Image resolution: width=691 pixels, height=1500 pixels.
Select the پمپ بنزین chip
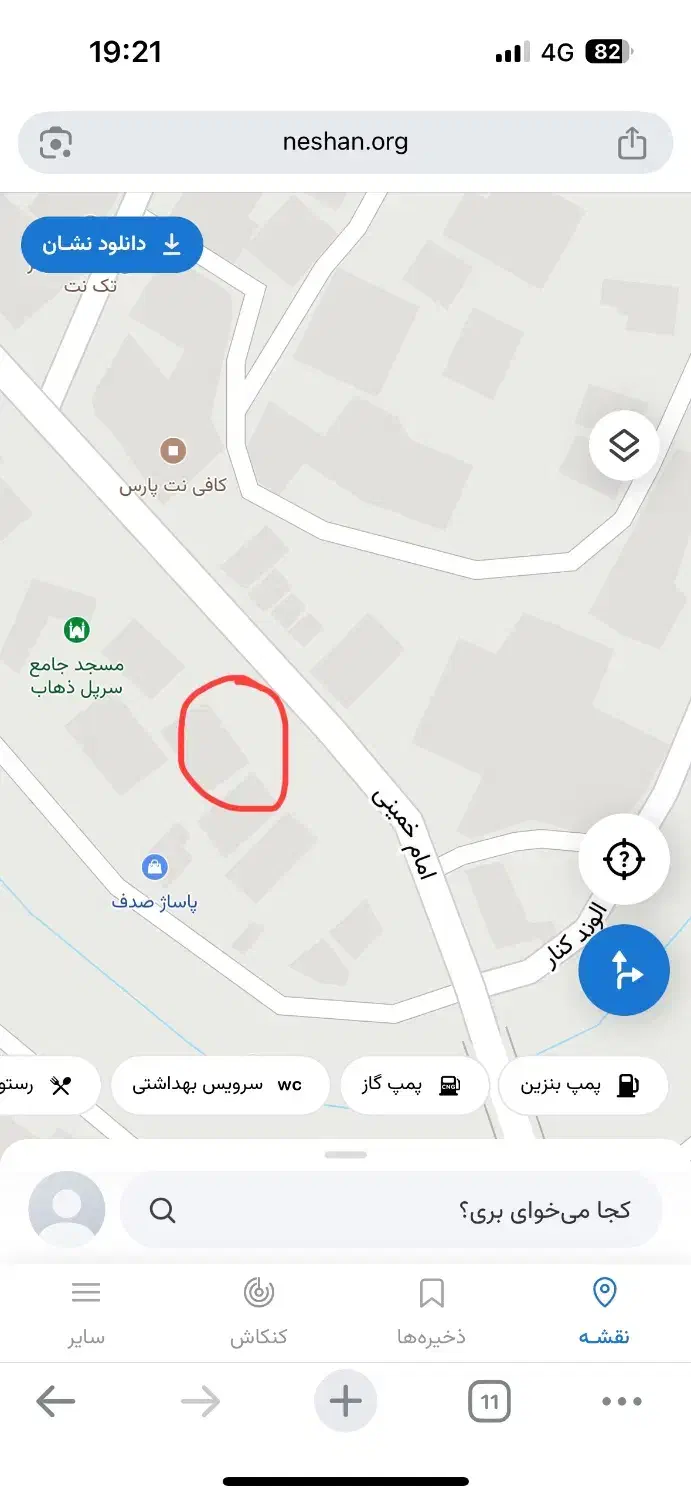tap(580, 1085)
